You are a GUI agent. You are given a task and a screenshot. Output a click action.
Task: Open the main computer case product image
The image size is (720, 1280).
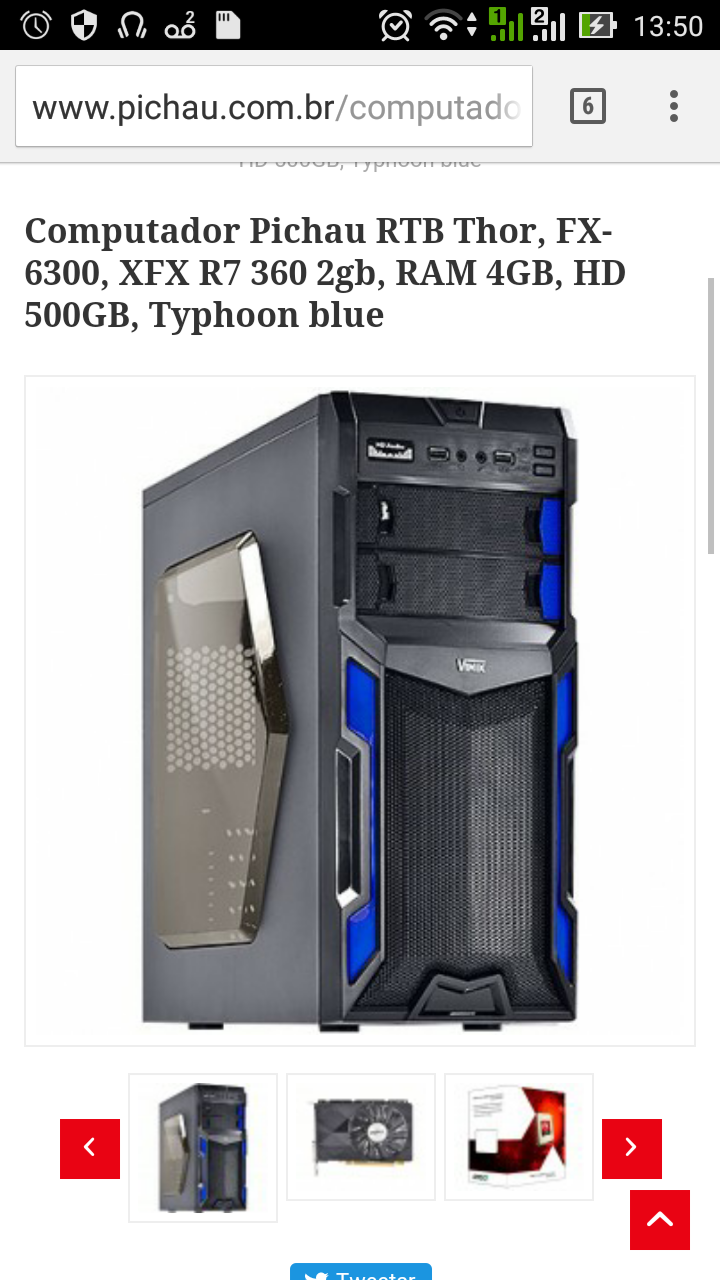[x=360, y=711]
